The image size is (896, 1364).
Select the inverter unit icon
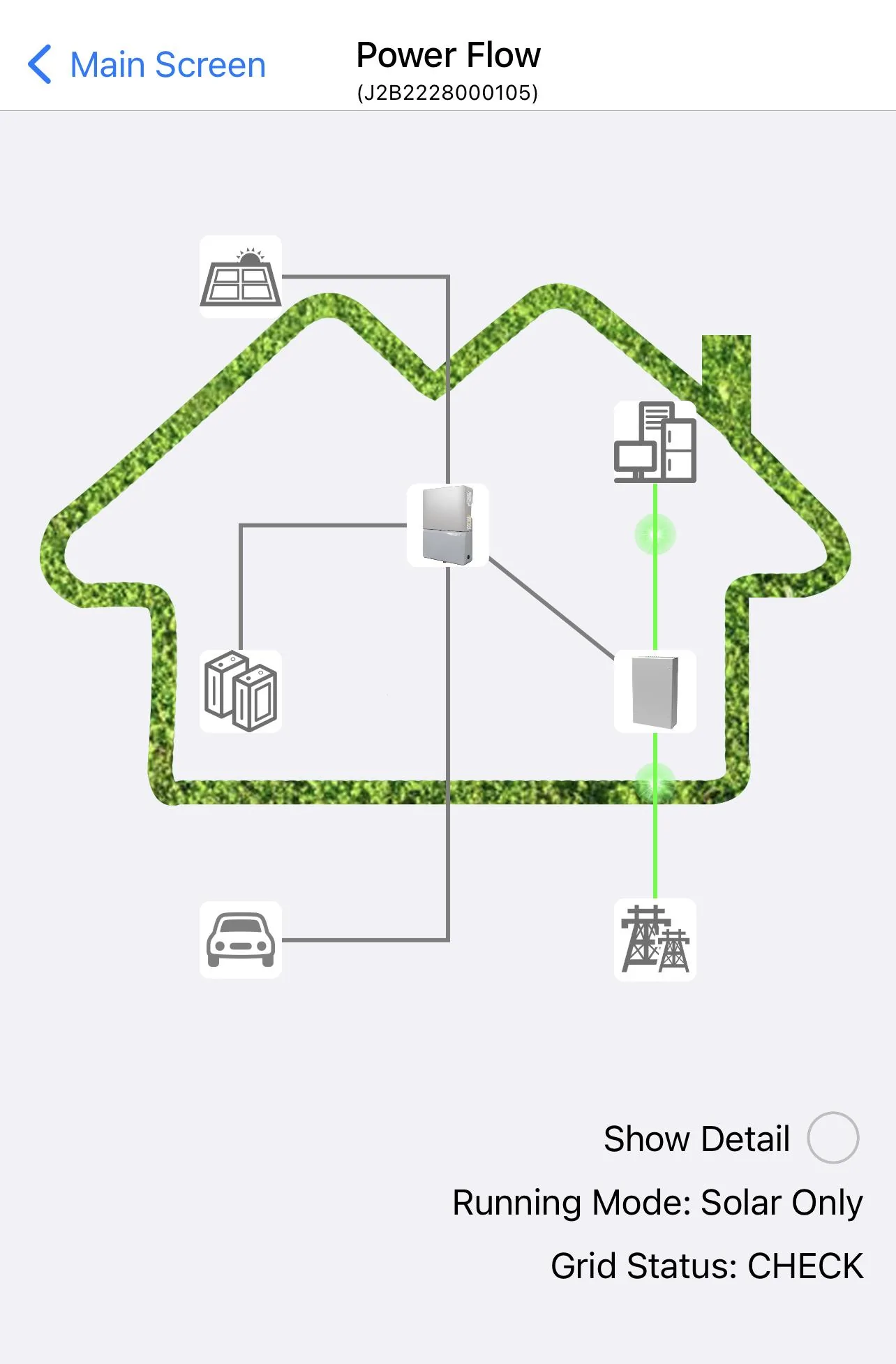pyautogui.click(x=447, y=525)
